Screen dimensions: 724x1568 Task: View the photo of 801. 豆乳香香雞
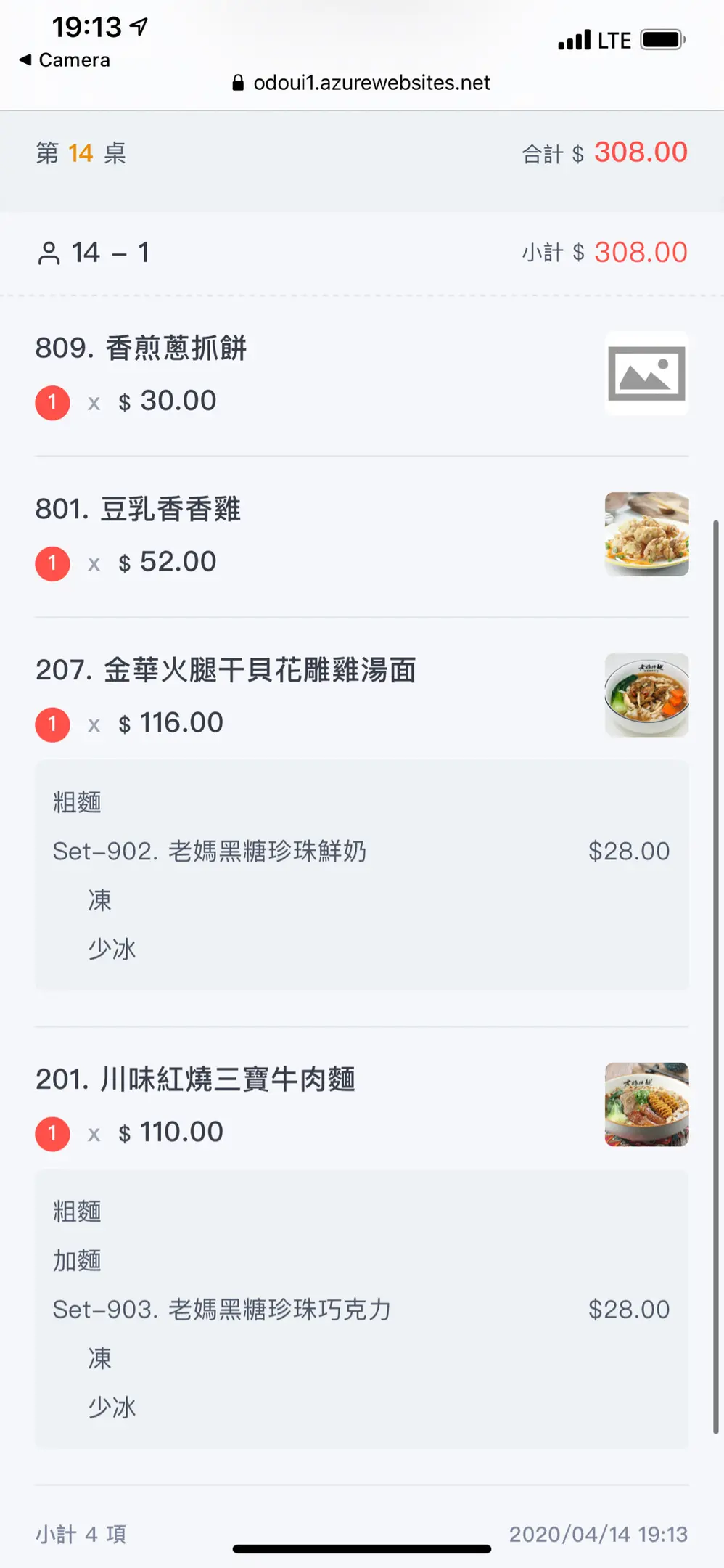[646, 534]
